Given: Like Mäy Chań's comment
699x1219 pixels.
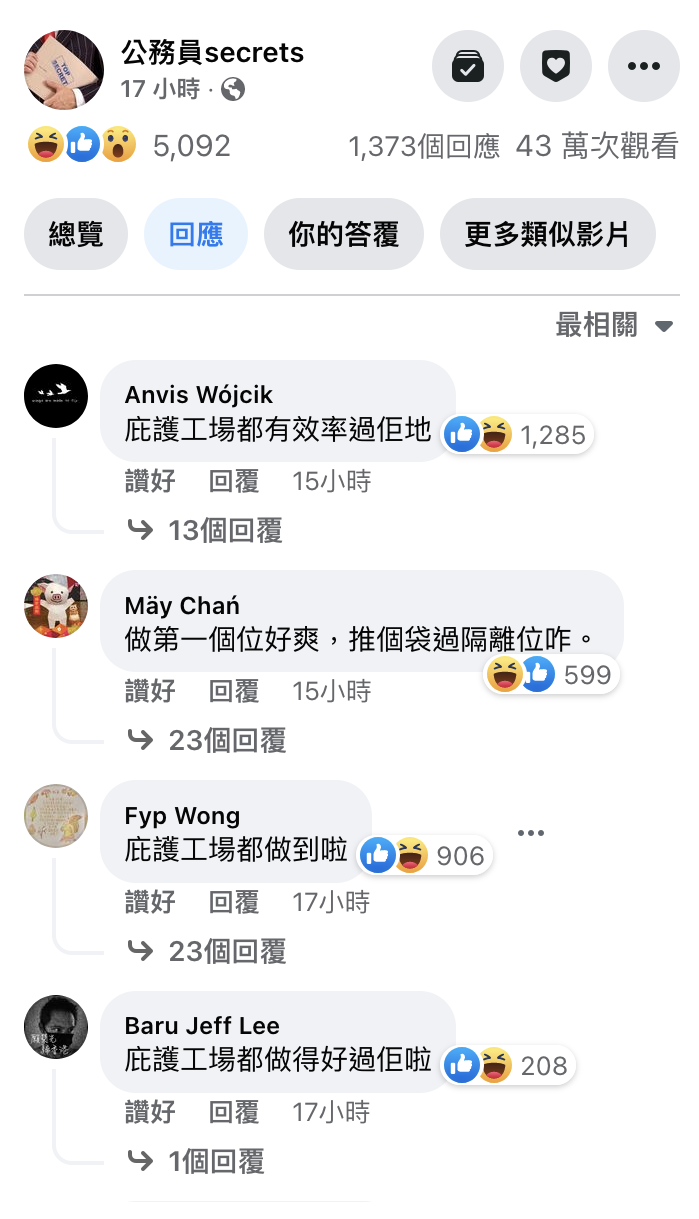Looking at the screenshot, I should point(150,691).
